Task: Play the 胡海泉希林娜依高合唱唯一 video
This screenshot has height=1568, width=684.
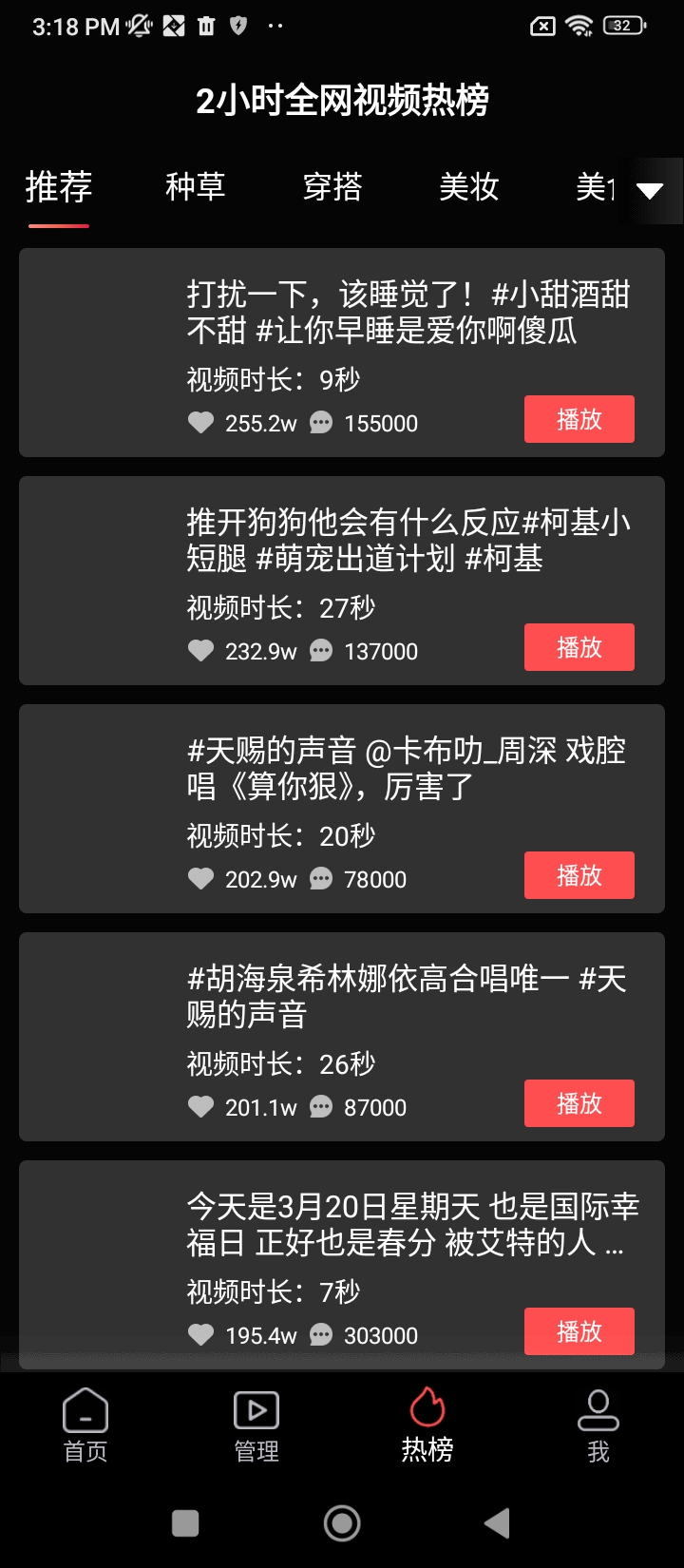Action: pyautogui.click(x=579, y=1103)
